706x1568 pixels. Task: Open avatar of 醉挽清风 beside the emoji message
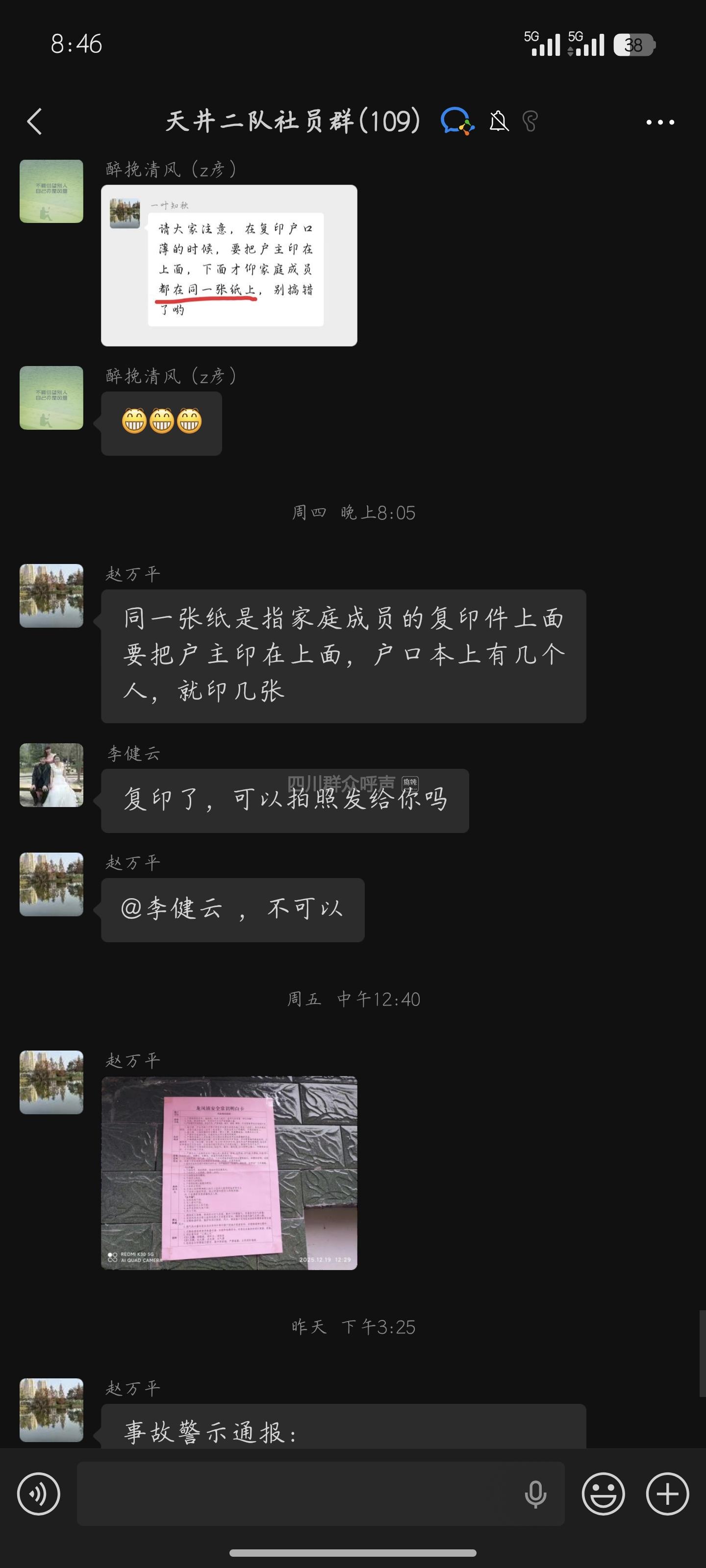[51, 397]
